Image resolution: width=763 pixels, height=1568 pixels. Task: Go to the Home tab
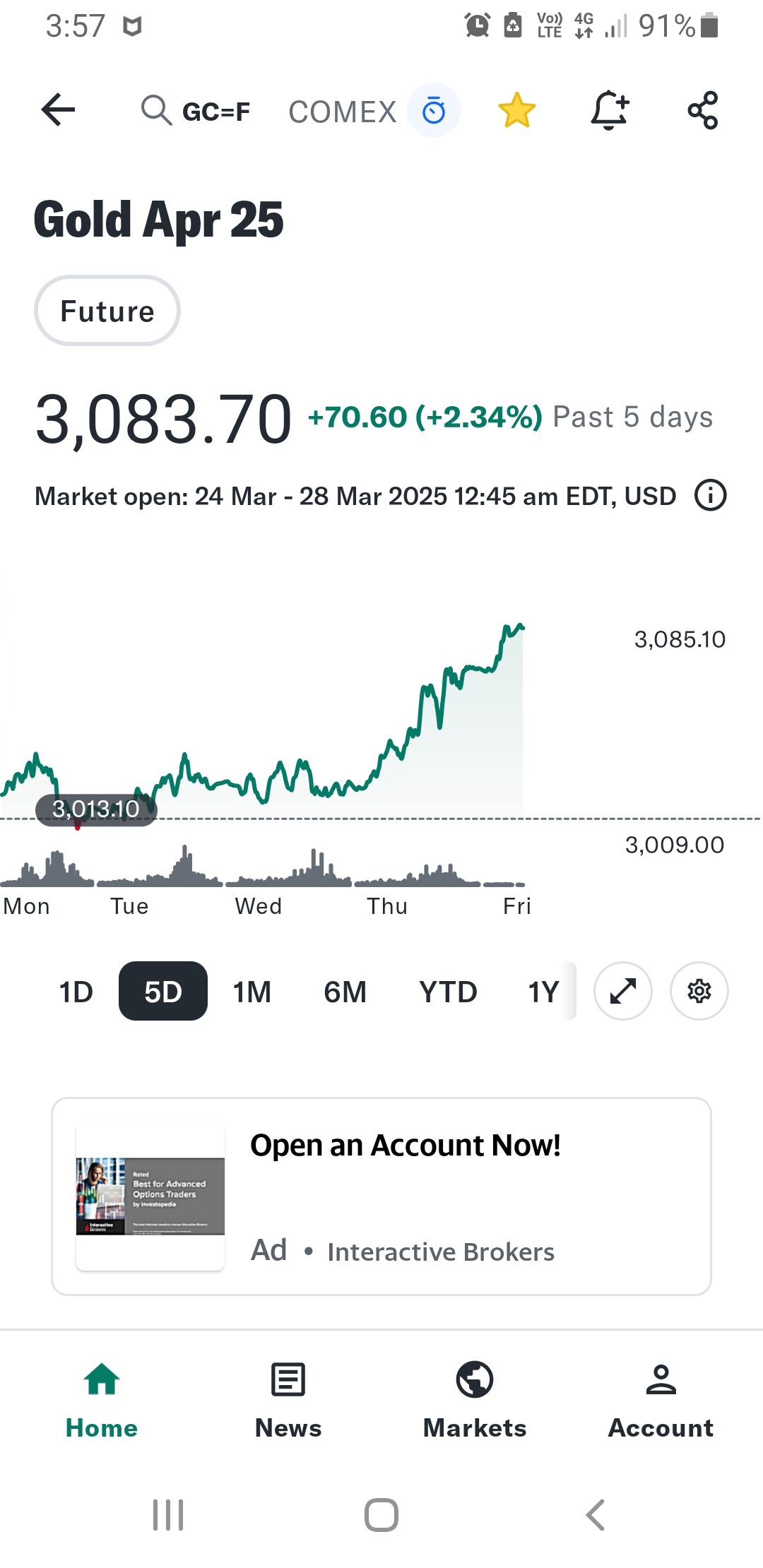102,1401
